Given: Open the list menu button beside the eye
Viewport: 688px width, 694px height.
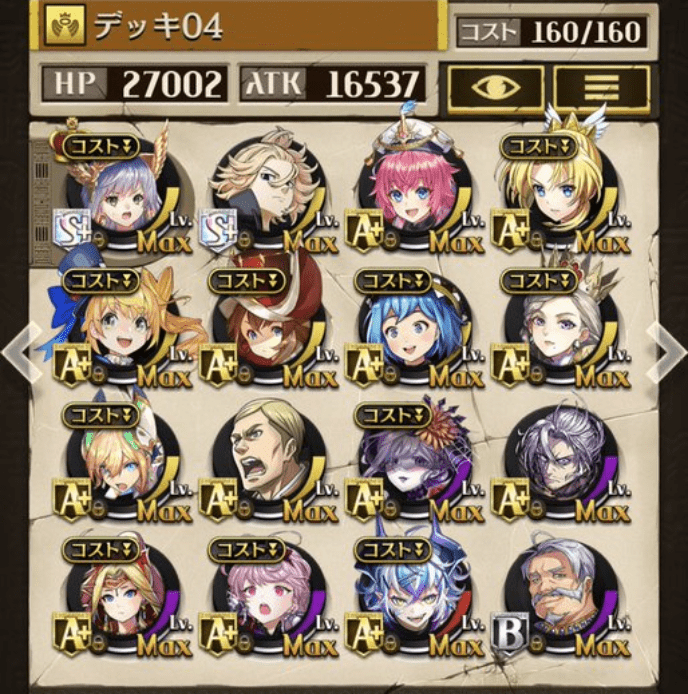Looking at the screenshot, I should click(601, 90).
